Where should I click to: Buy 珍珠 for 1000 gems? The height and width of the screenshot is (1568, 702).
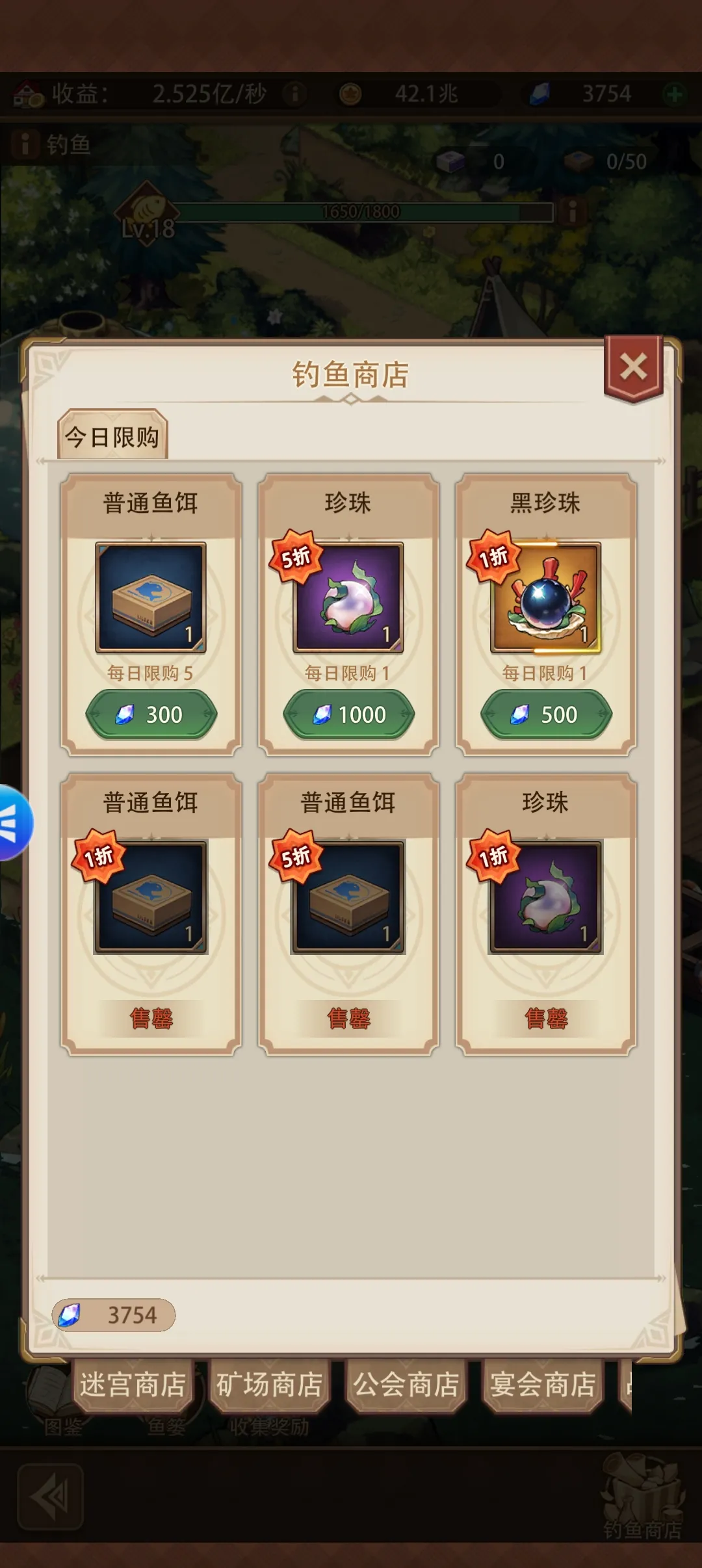pyautogui.click(x=349, y=714)
